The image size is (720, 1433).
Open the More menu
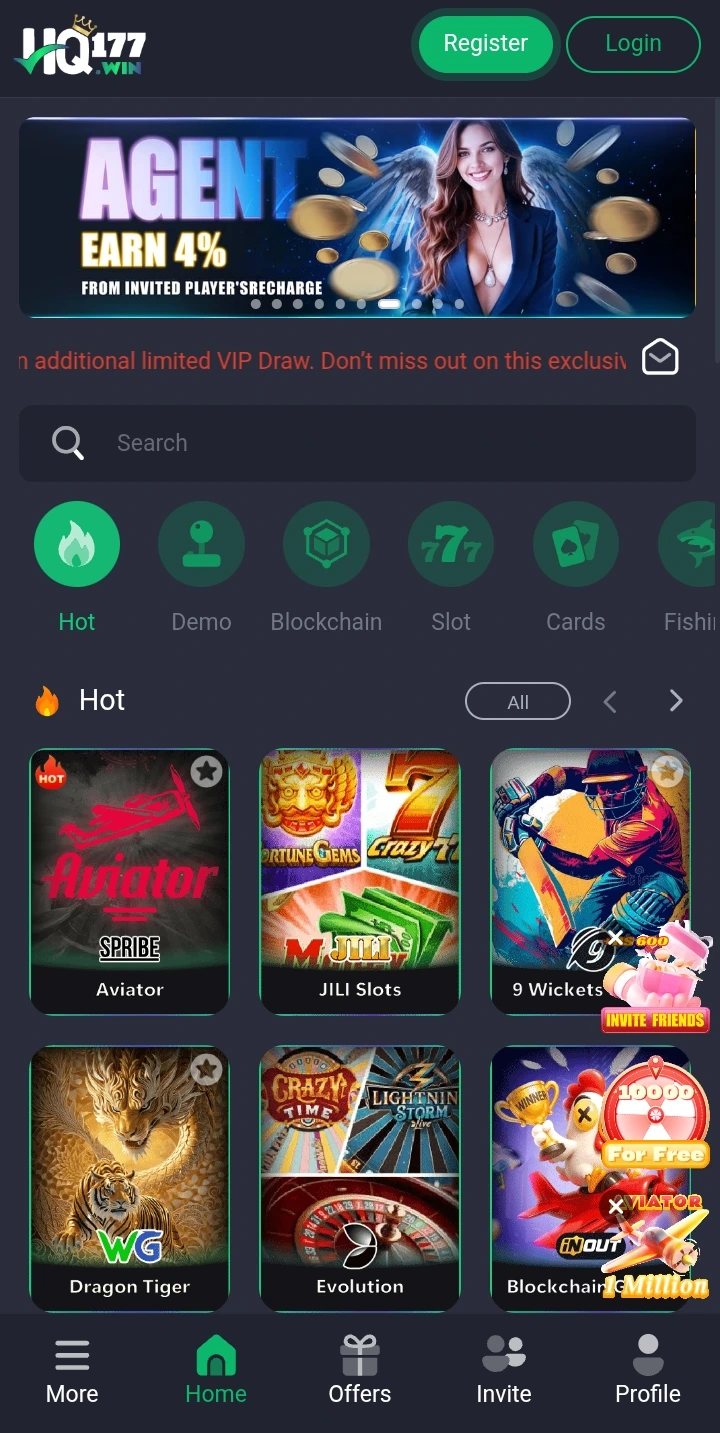[x=72, y=1372]
